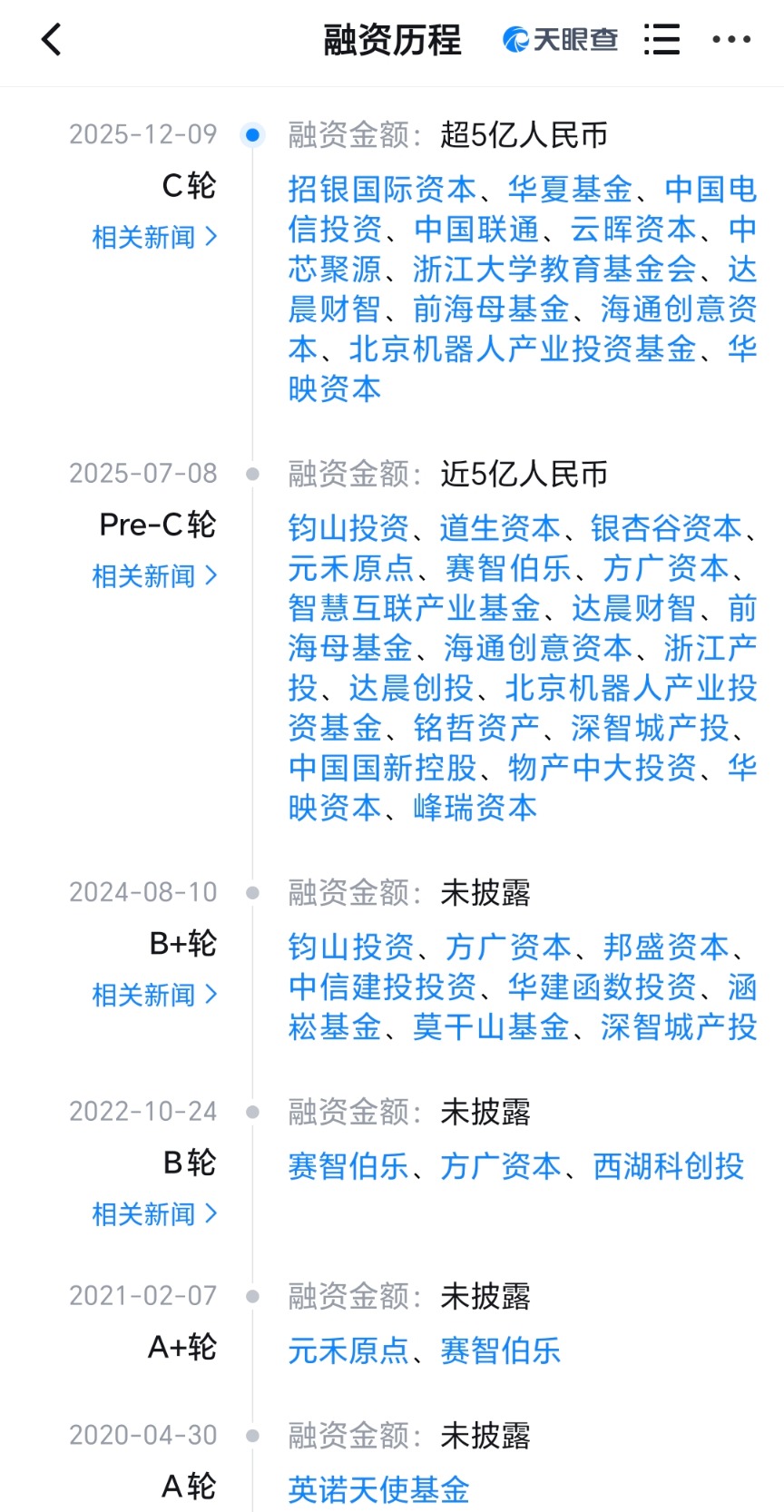Image resolution: width=784 pixels, height=1512 pixels.
Task: Open investor 中国国新控股
Action: tap(382, 768)
